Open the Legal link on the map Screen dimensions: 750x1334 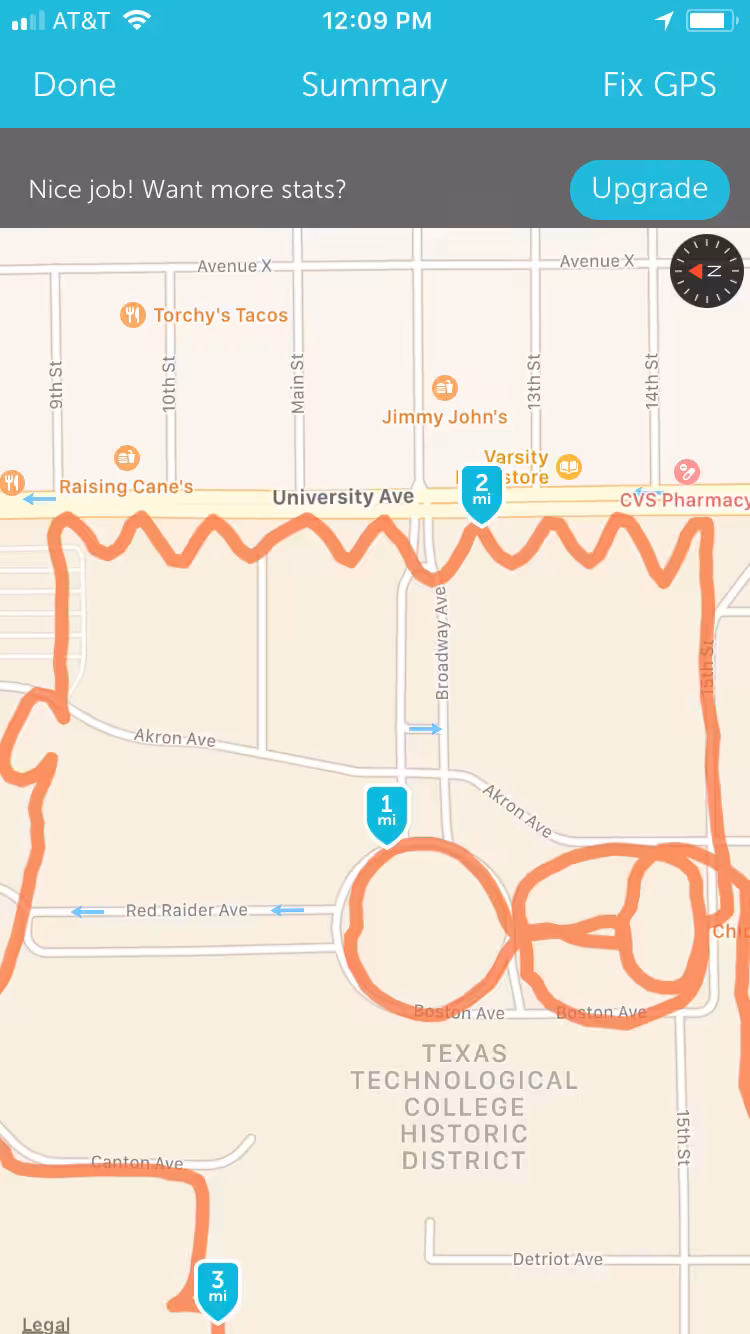pyautogui.click(x=46, y=1324)
